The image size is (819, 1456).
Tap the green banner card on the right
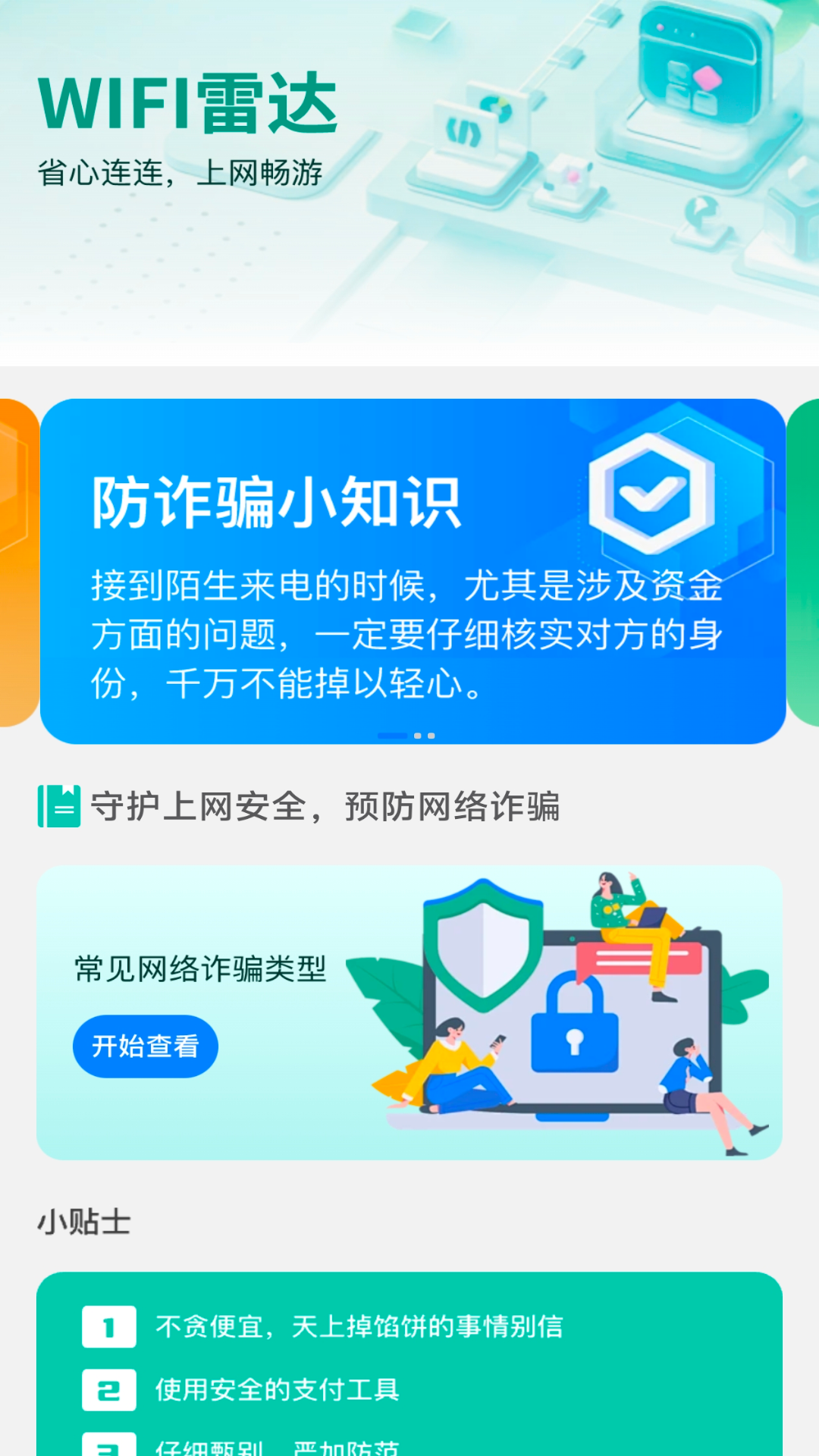tap(804, 563)
